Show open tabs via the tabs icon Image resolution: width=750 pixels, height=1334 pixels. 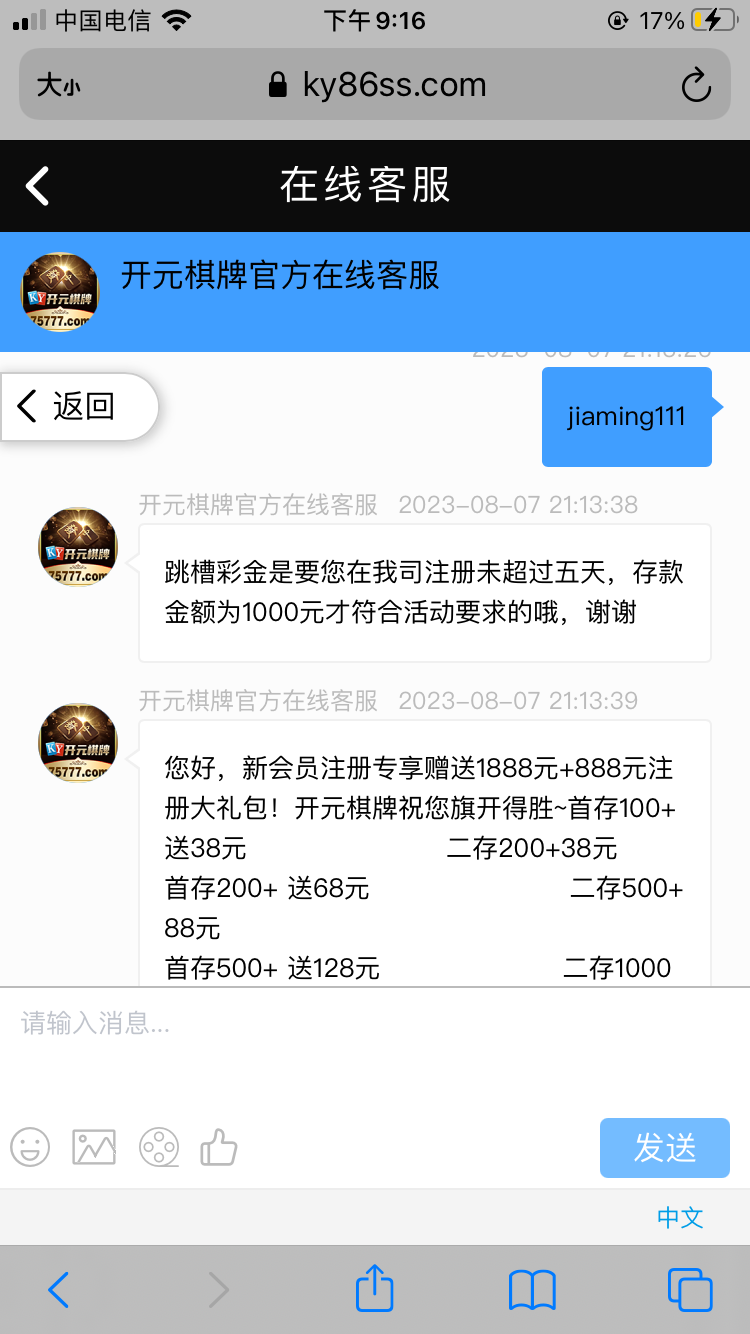click(x=688, y=1290)
